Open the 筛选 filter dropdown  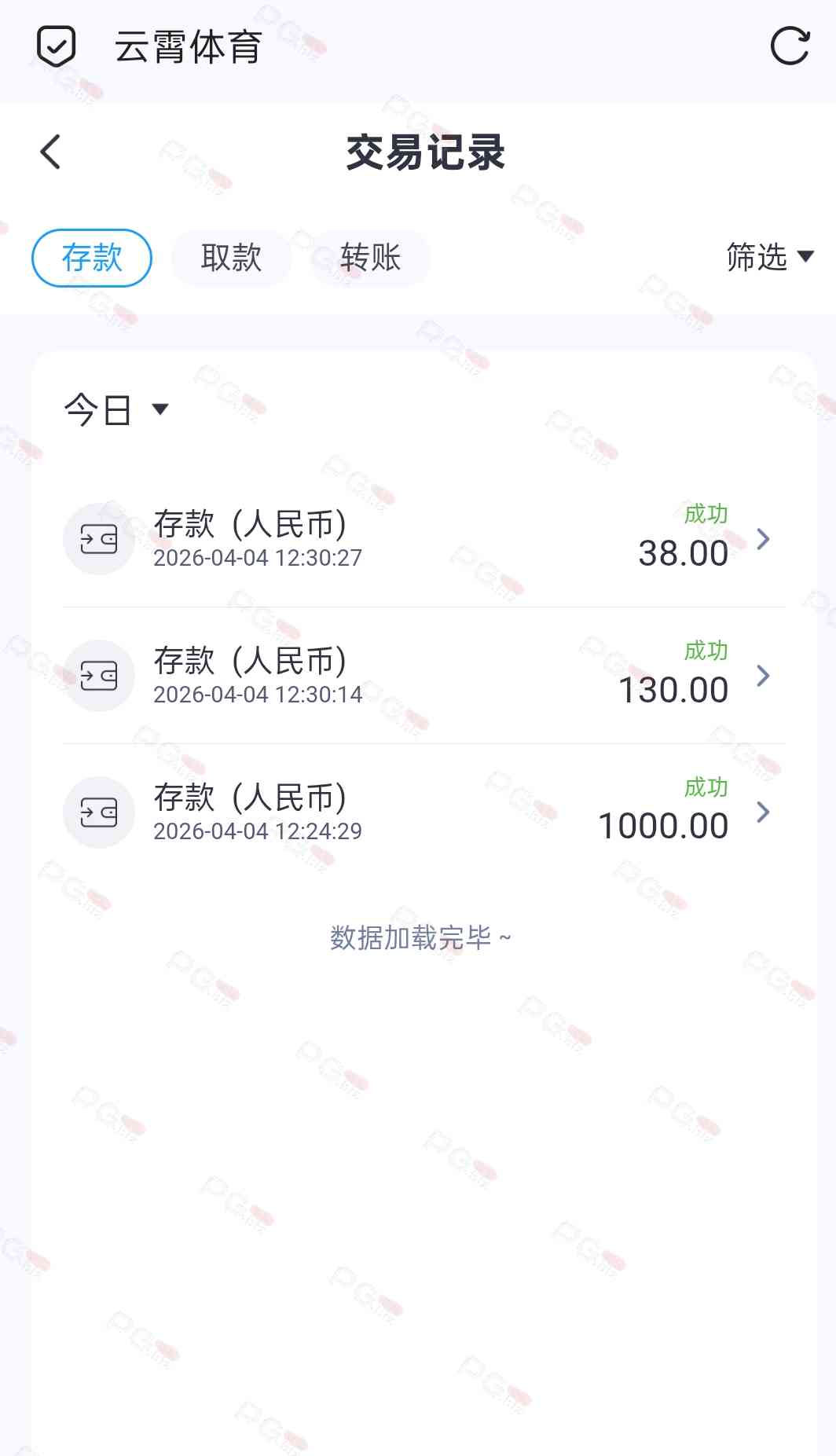click(x=769, y=257)
